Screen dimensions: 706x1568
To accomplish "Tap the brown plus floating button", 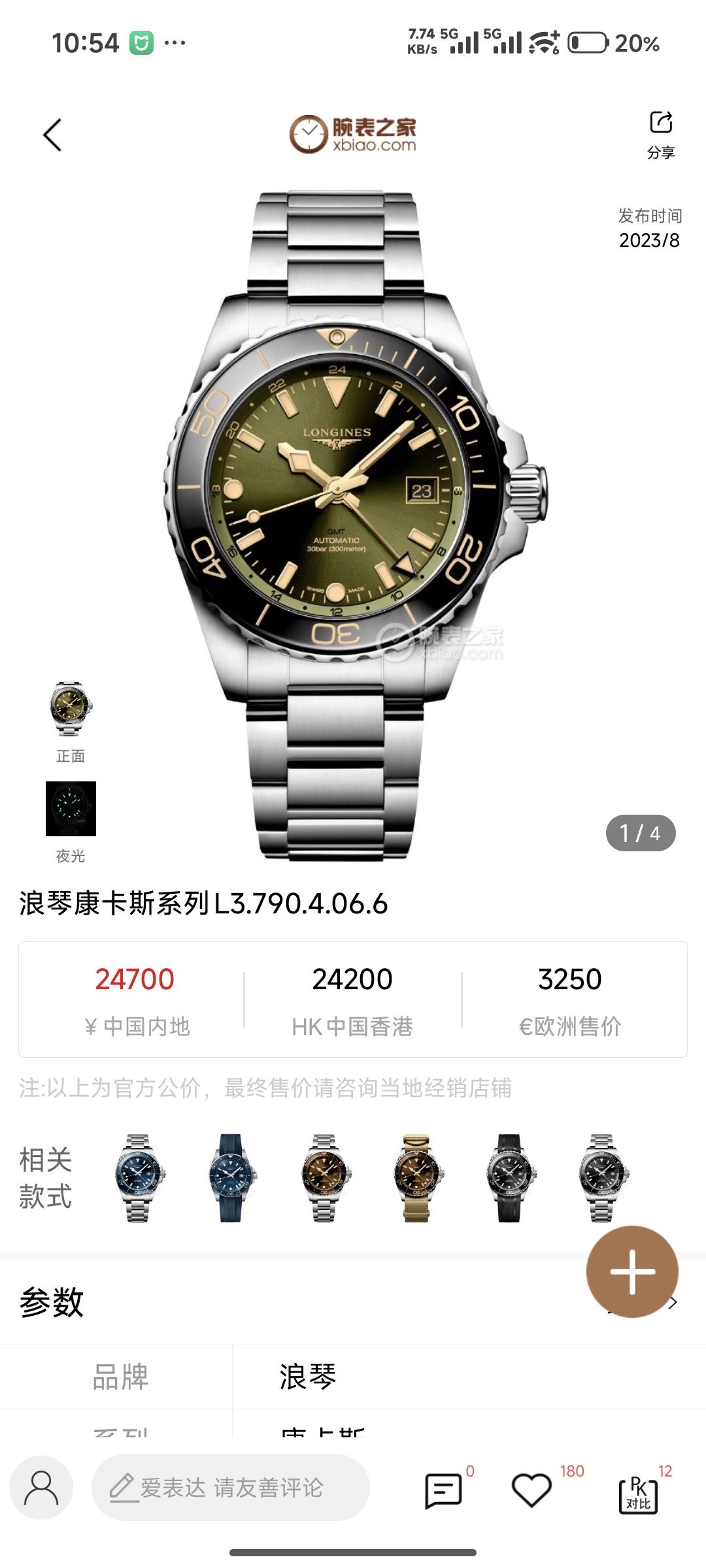I will 631,1271.
